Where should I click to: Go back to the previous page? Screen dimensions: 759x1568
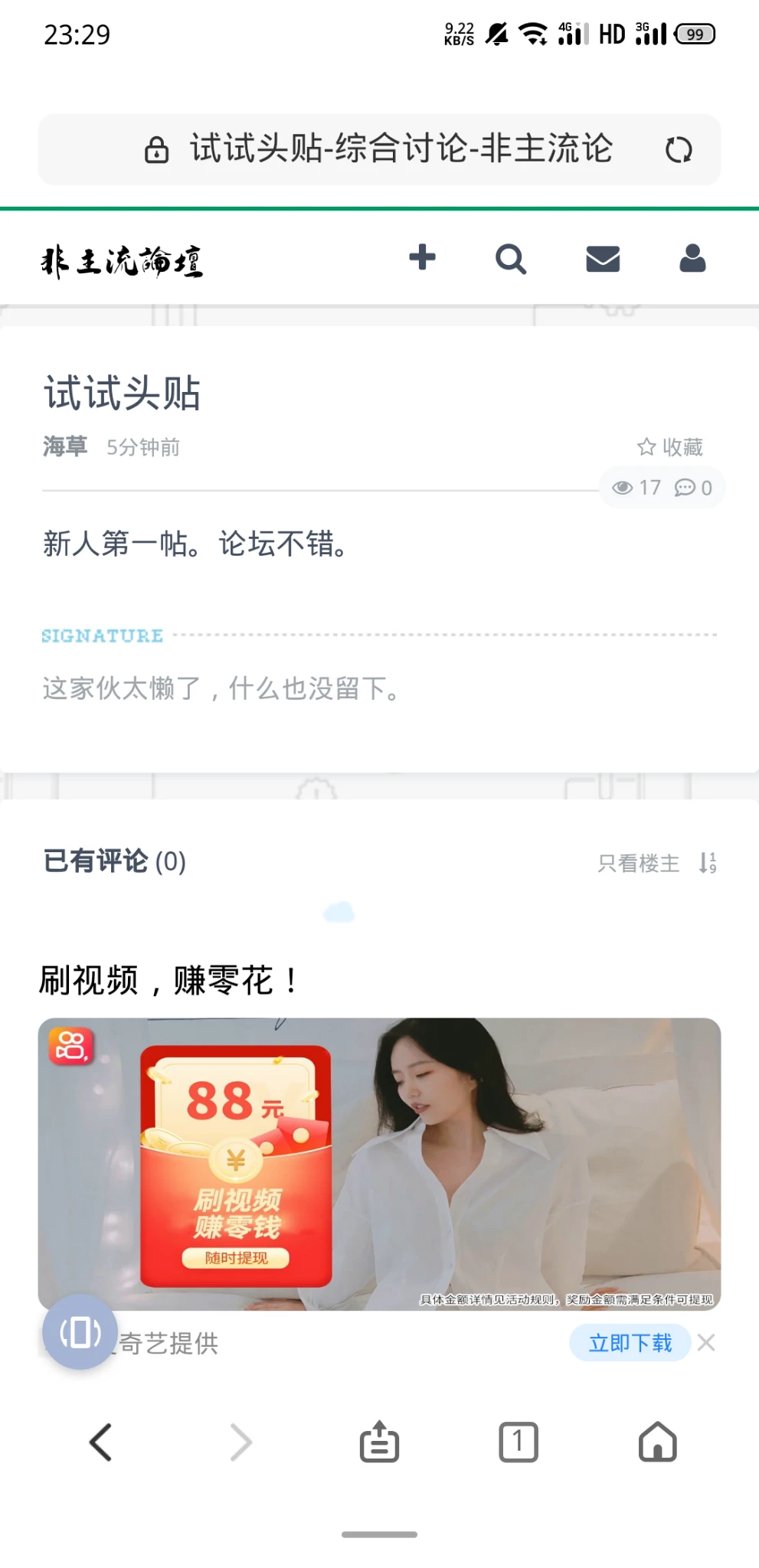(x=101, y=1443)
